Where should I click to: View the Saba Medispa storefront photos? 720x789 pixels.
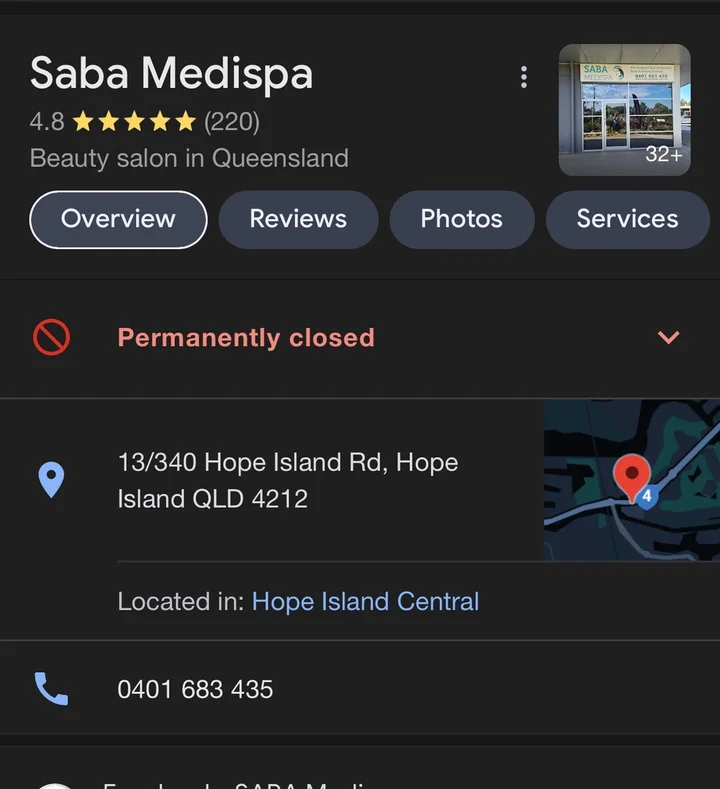624,110
